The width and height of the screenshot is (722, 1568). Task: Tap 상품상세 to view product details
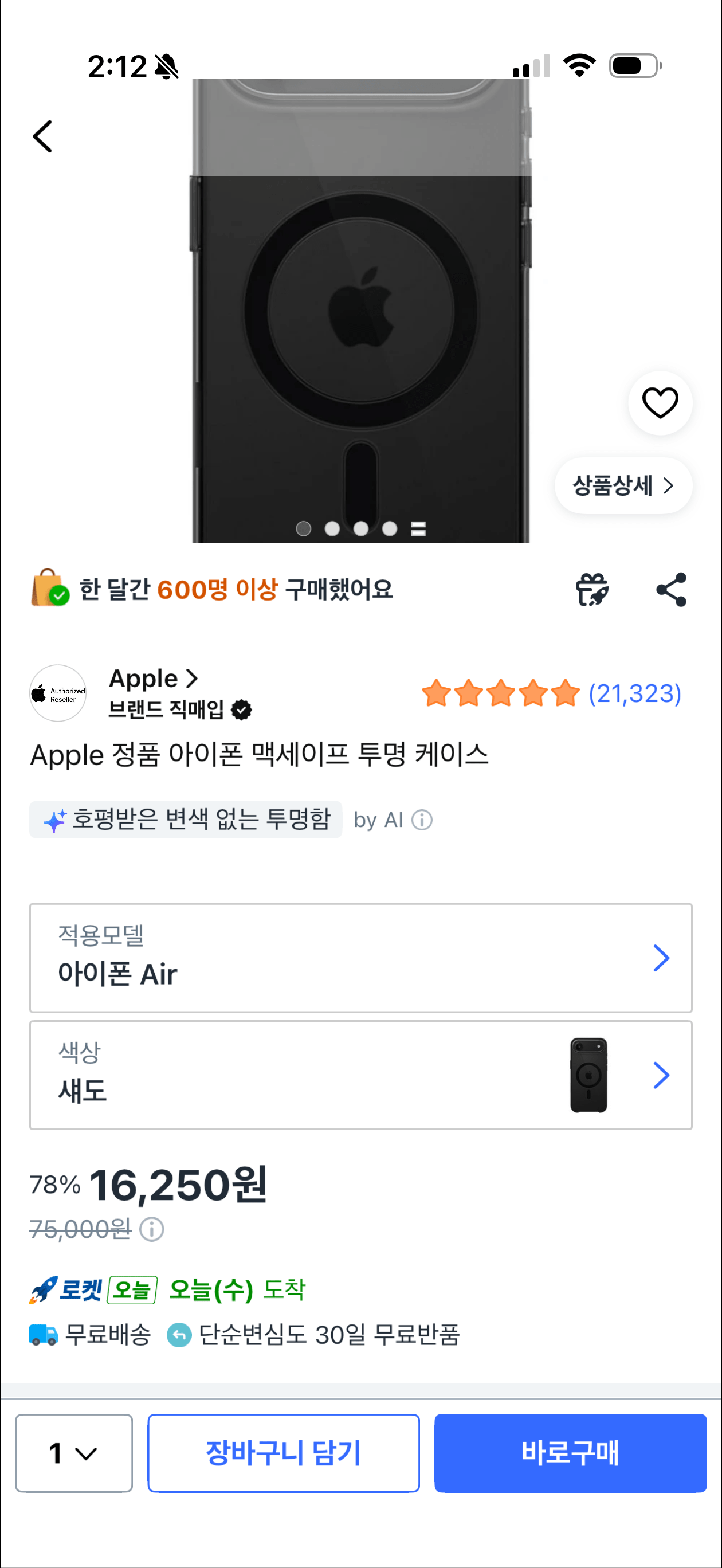(623, 485)
